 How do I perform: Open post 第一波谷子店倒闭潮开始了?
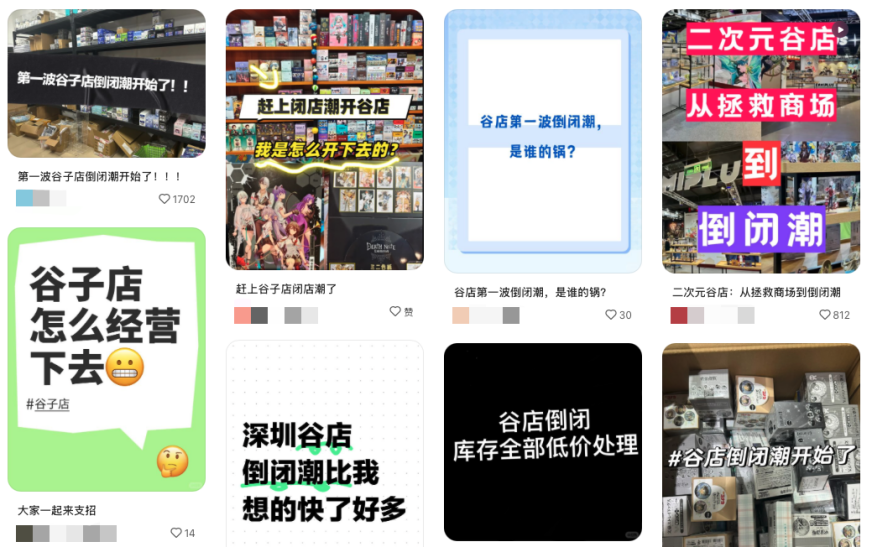pos(106,84)
